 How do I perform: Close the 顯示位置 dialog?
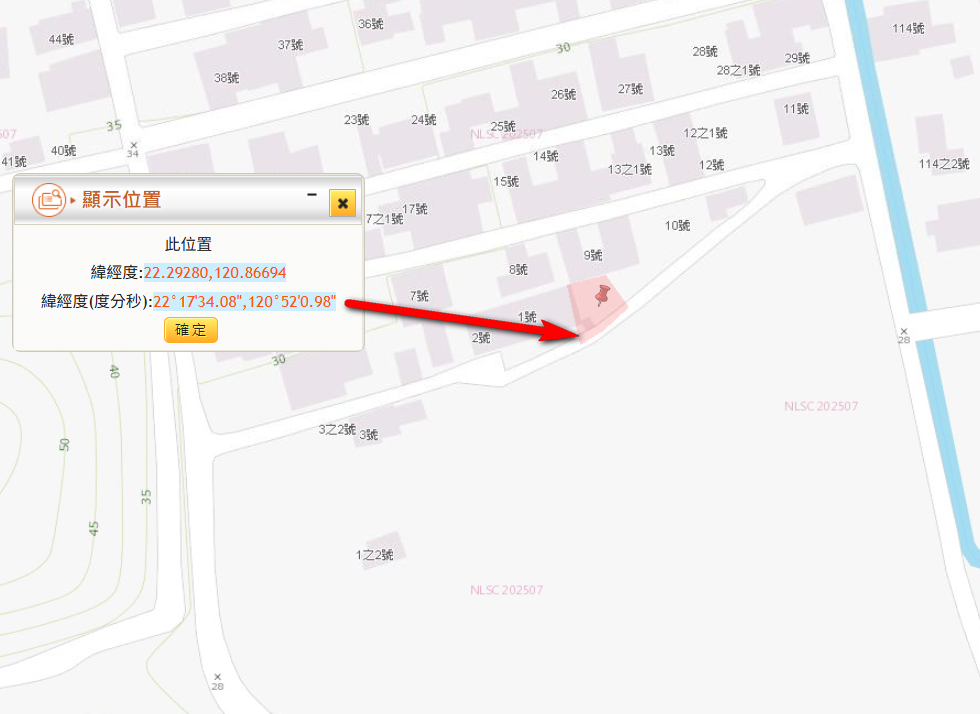coord(342,203)
